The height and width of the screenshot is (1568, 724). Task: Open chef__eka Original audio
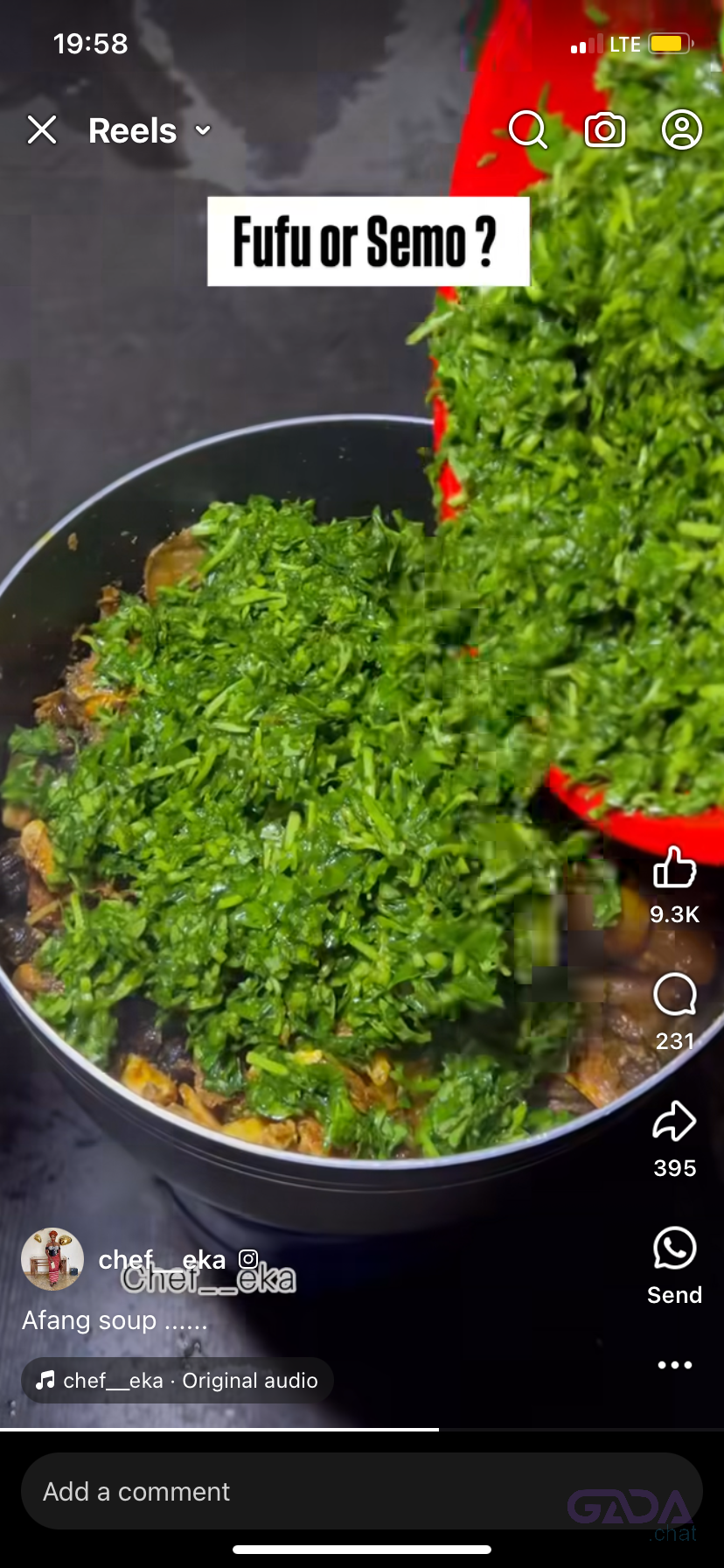click(178, 1381)
